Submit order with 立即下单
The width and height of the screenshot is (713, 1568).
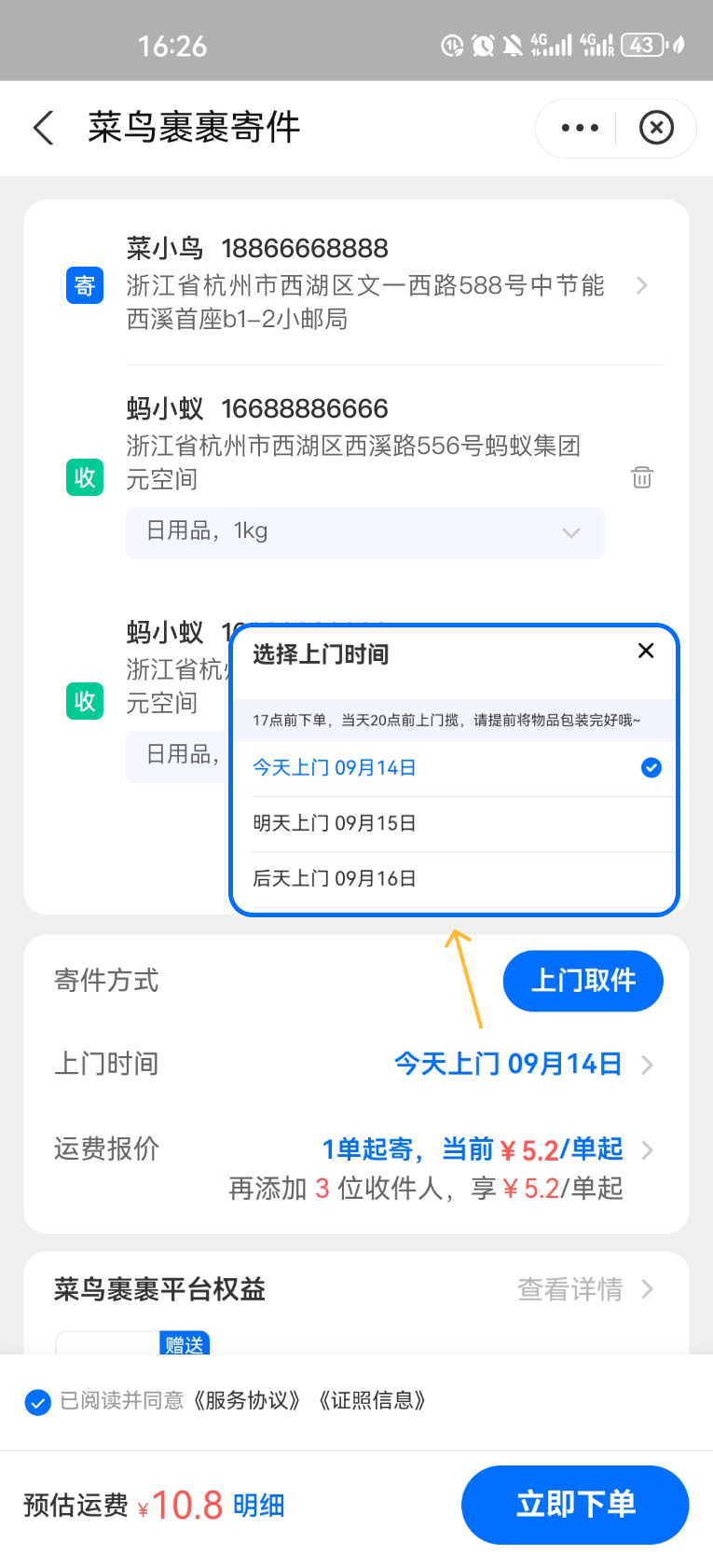coord(575,1505)
